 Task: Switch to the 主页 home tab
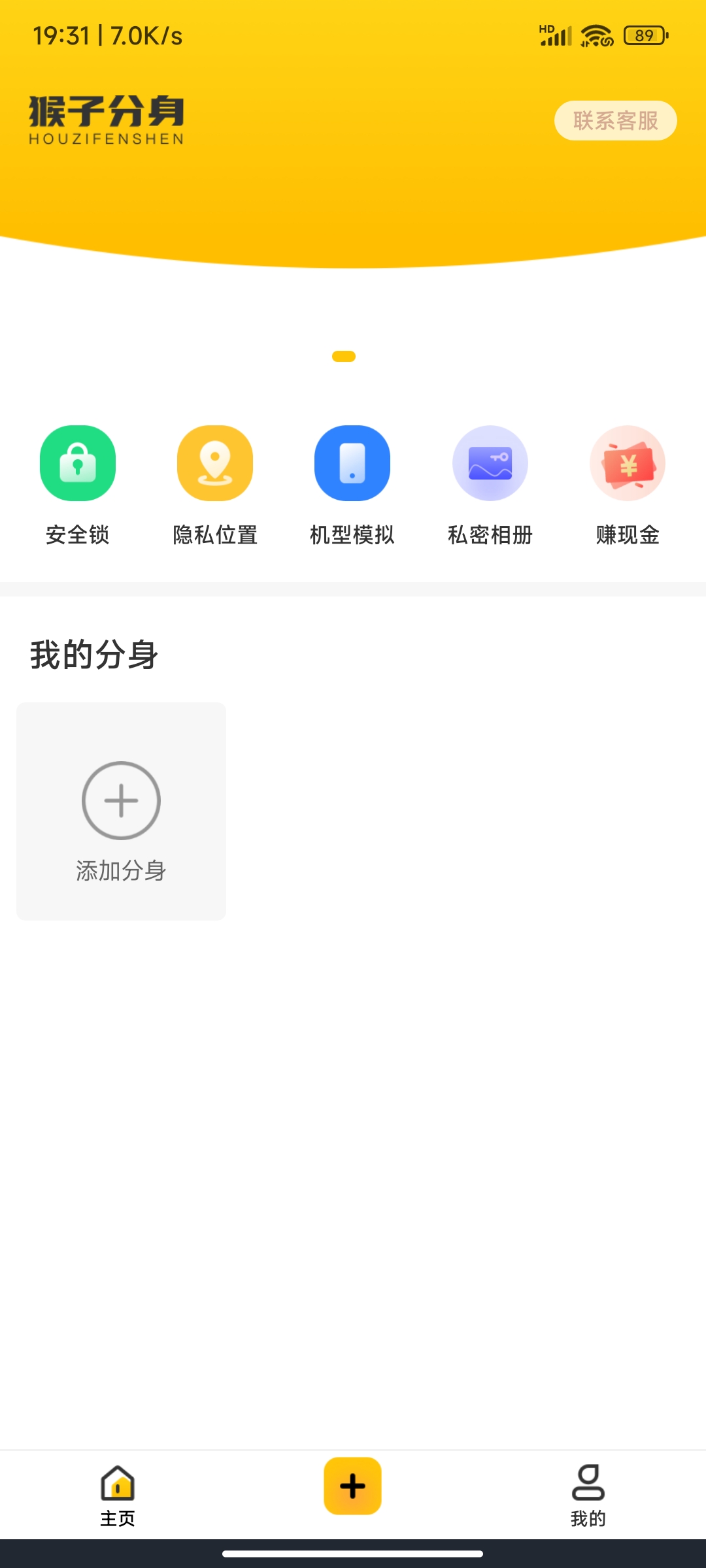coord(118,1495)
